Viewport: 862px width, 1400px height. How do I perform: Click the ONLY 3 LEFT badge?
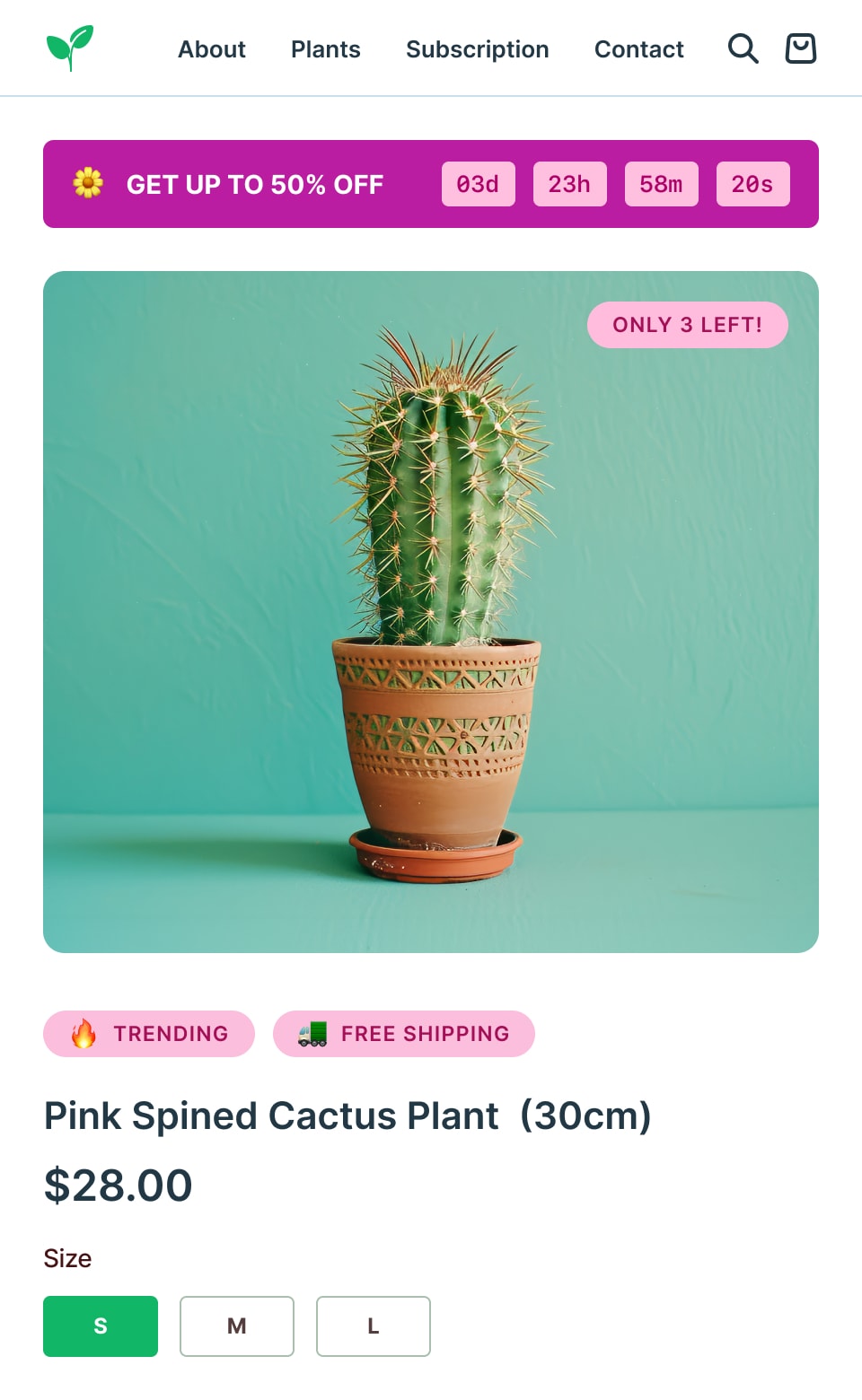pos(687,325)
